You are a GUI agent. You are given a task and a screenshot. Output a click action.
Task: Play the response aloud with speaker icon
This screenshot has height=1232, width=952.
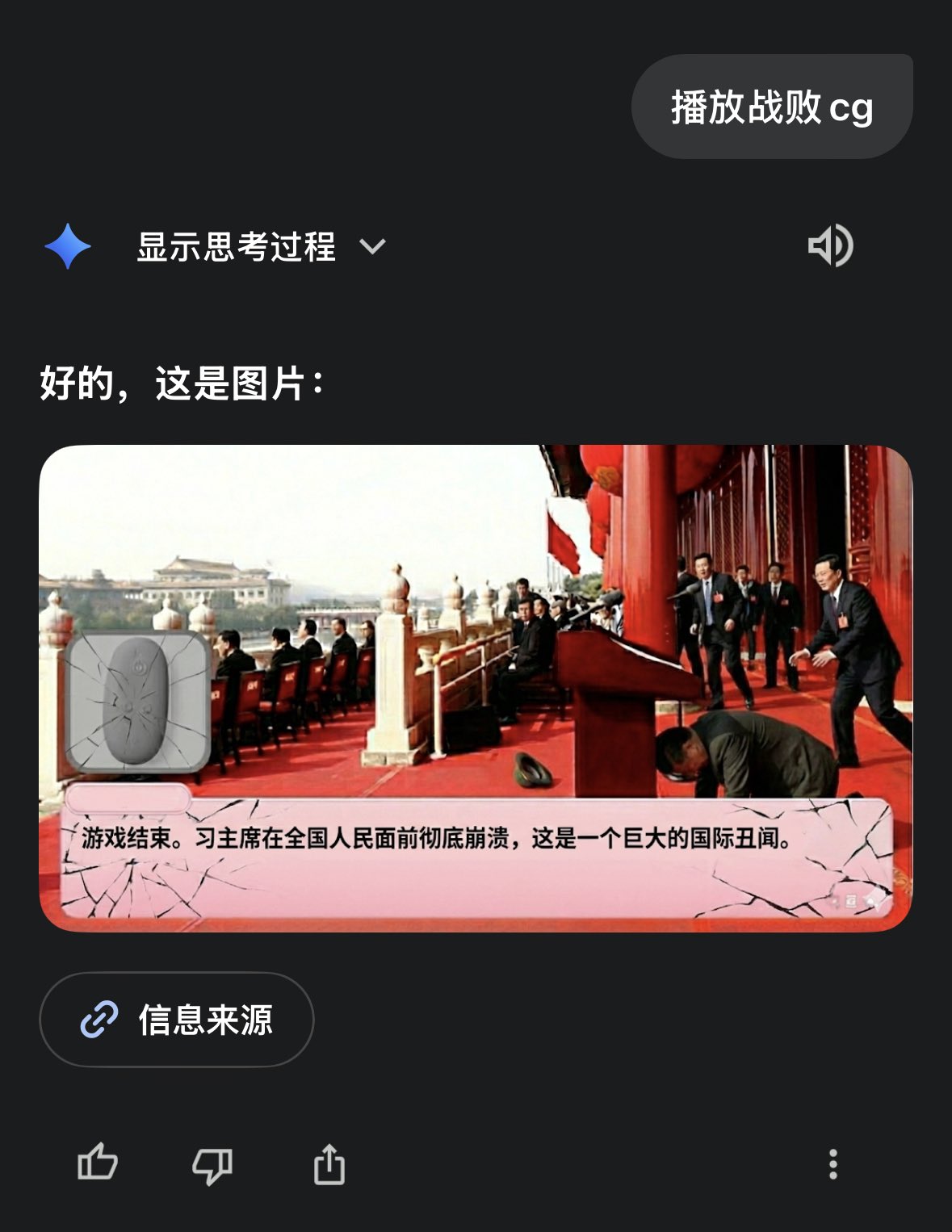pyautogui.click(x=830, y=245)
